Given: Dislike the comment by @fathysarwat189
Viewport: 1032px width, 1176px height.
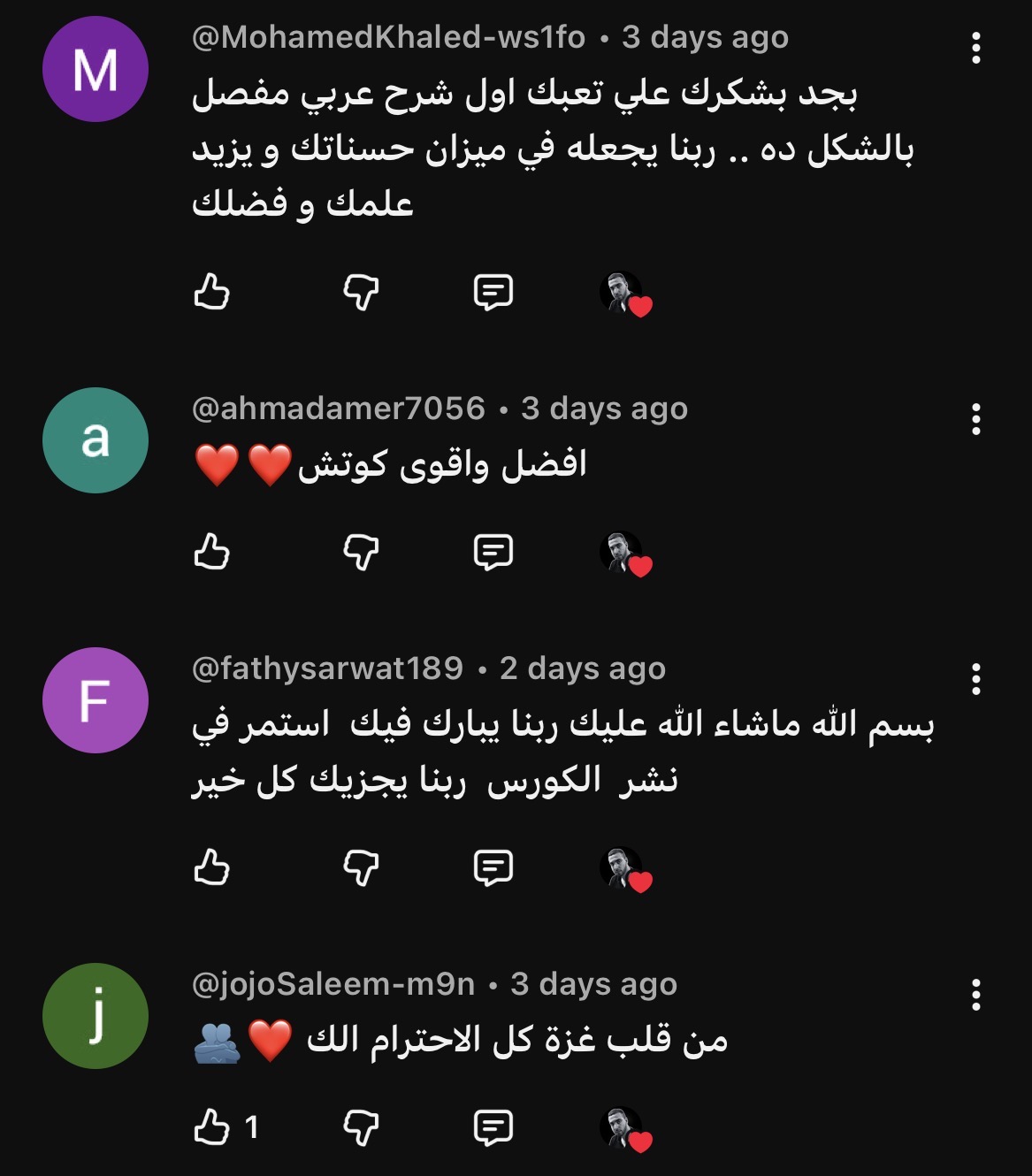Looking at the screenshot, I should [x=361, y=867].
